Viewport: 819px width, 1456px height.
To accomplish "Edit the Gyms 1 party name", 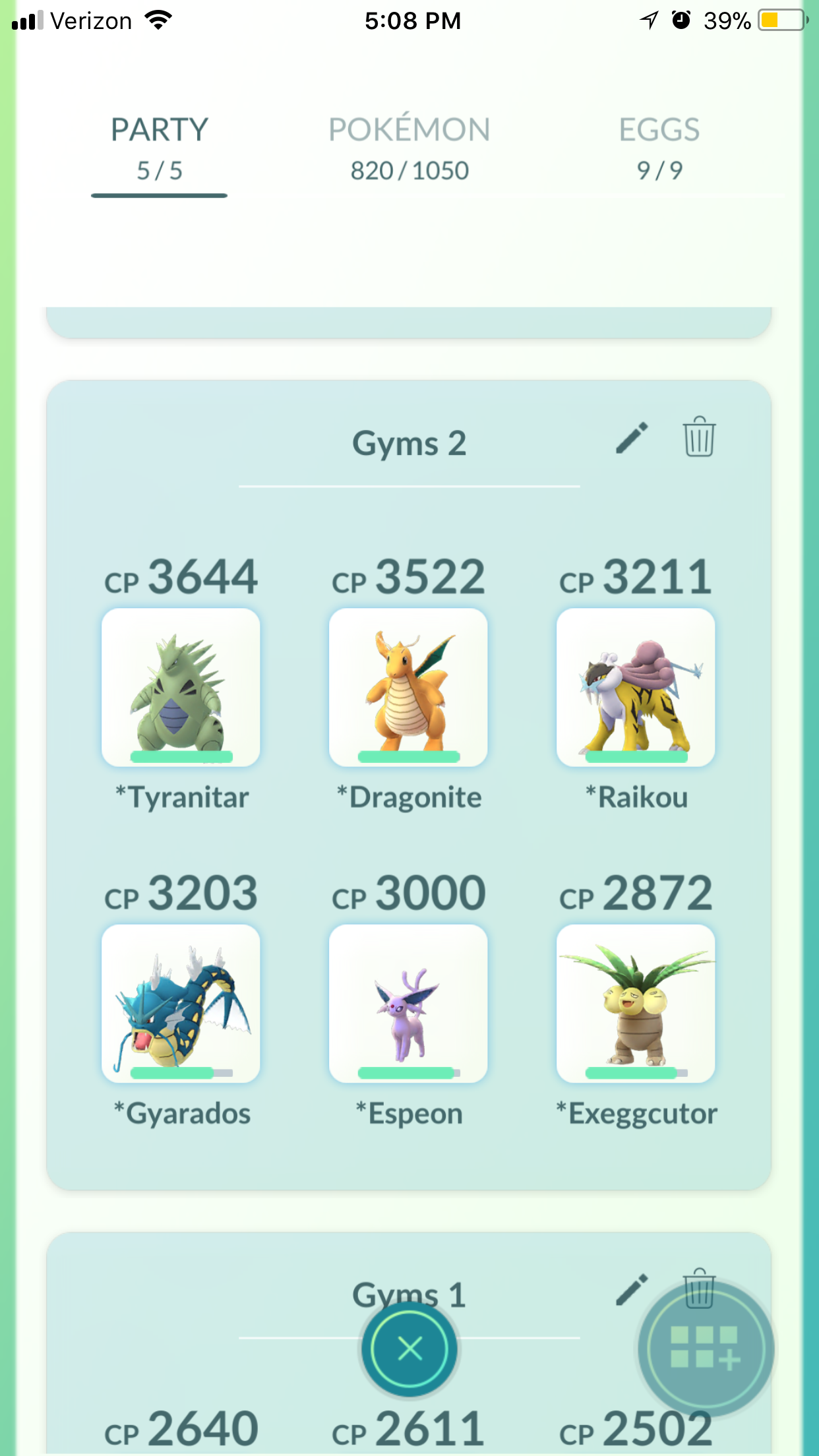I will (x=632, y=1290).
